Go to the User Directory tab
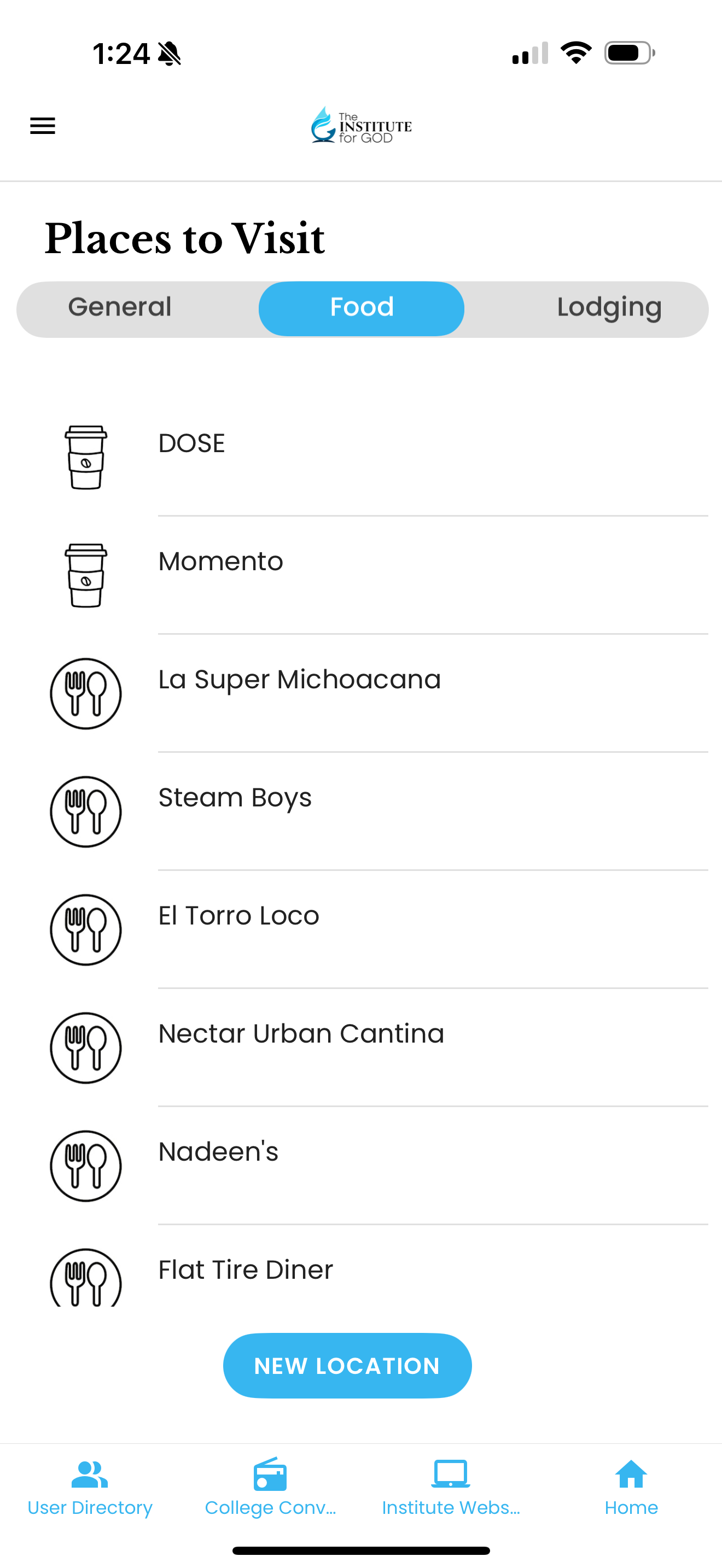This screenshot has height=1568, width=722. 90,1489
